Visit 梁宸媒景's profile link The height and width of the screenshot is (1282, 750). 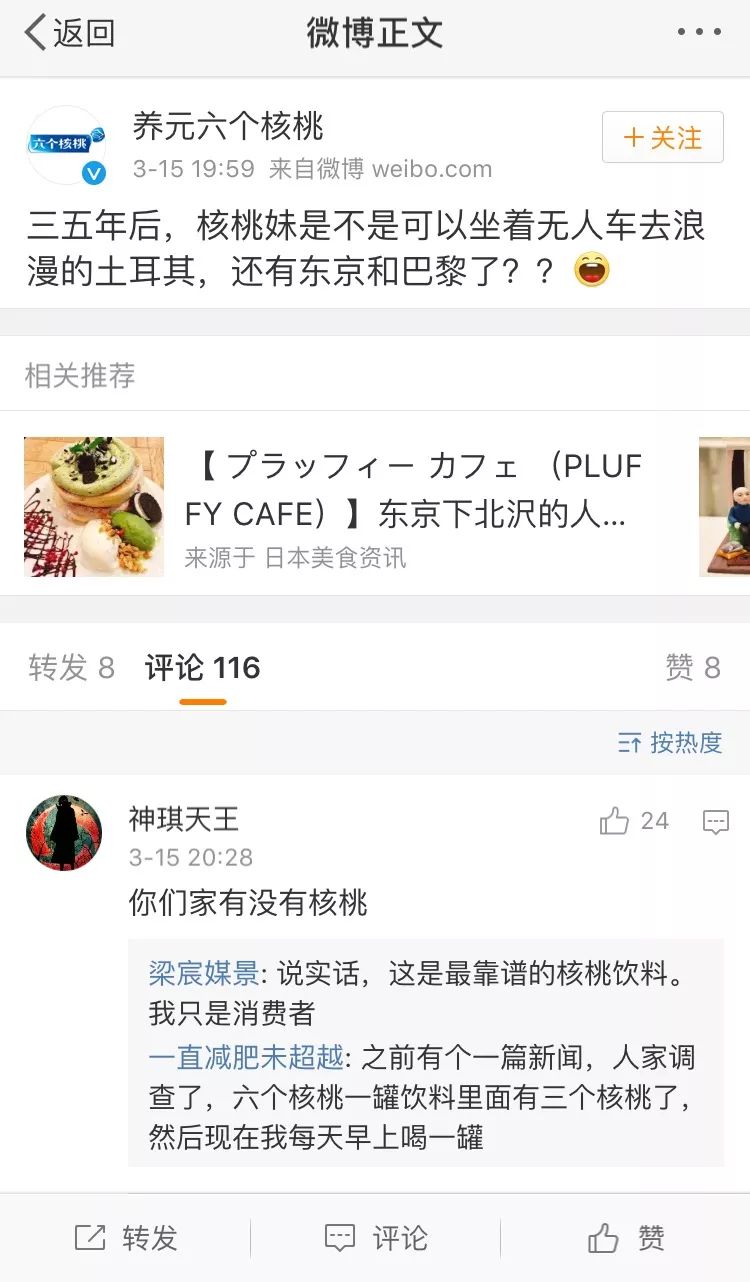[204, 973]
